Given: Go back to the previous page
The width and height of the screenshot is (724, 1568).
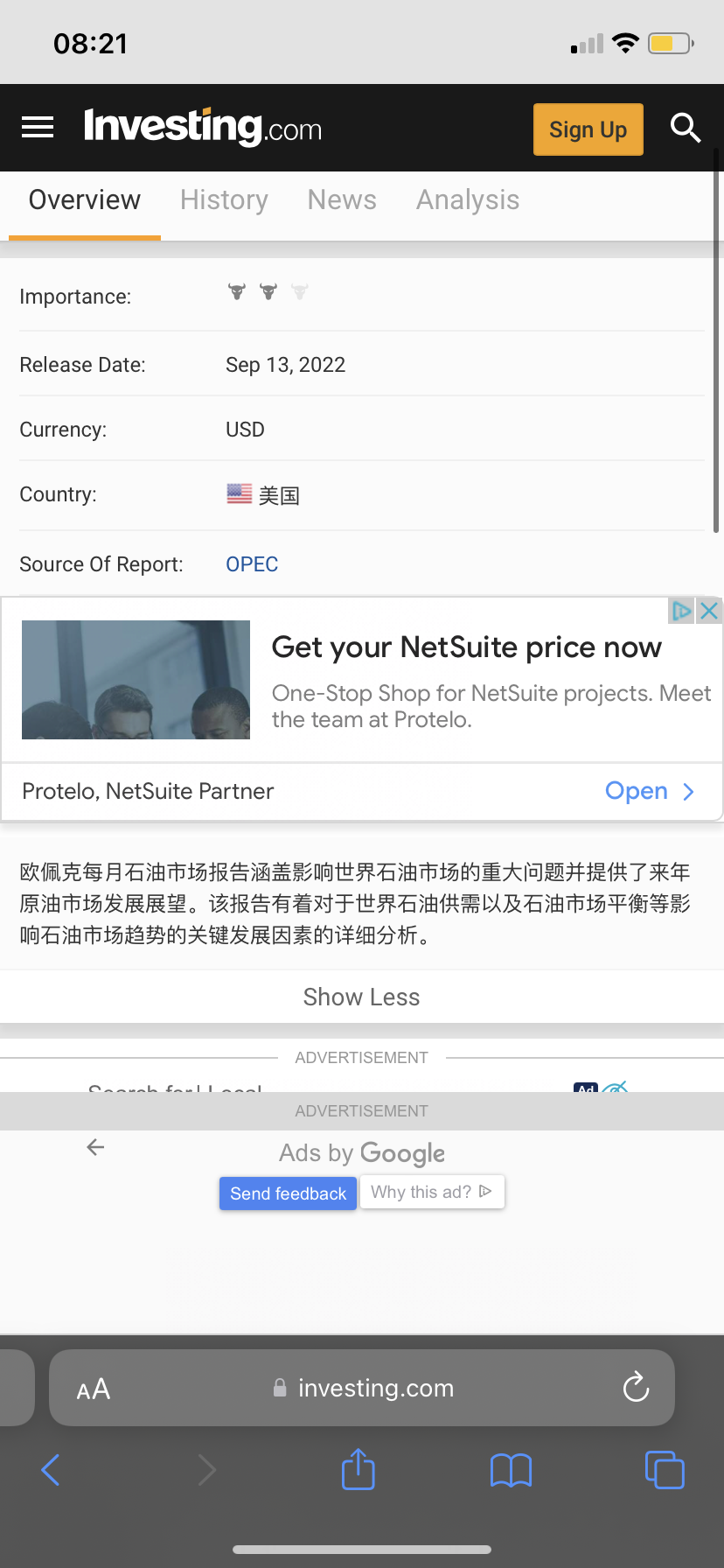Looking at the screenshot, I should [x=51, y=1469].
